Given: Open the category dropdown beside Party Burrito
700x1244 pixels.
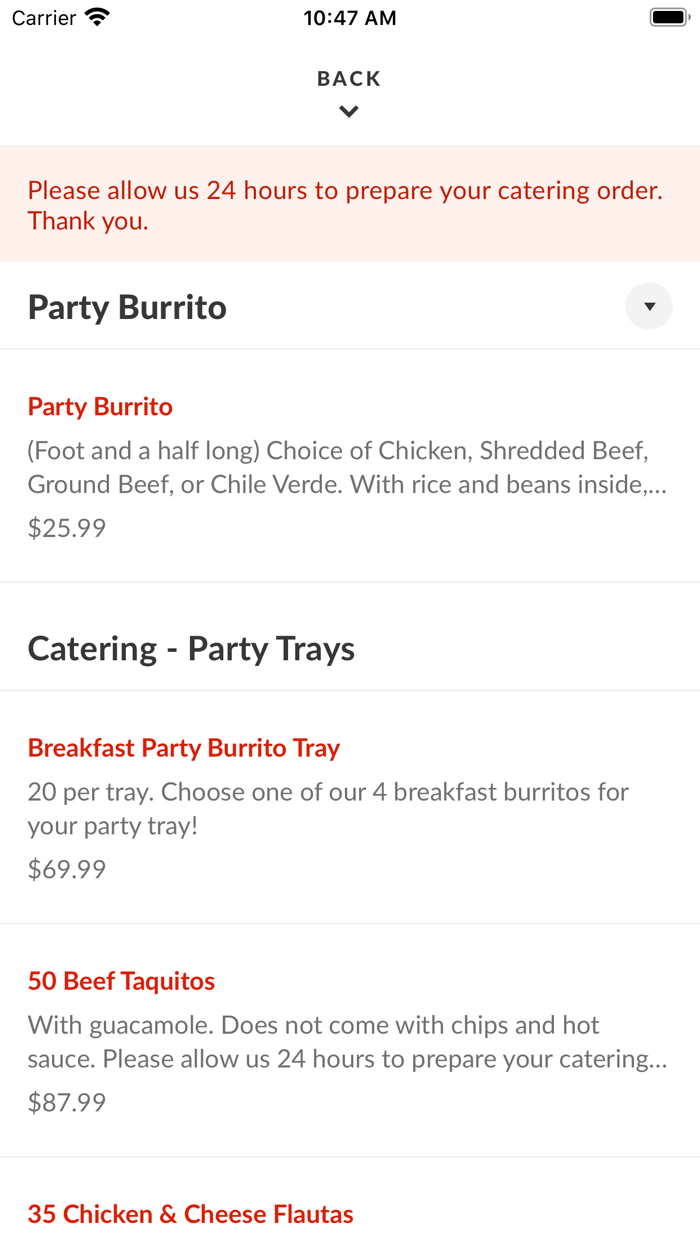Looking at the screenshot, I should point(649,307).
